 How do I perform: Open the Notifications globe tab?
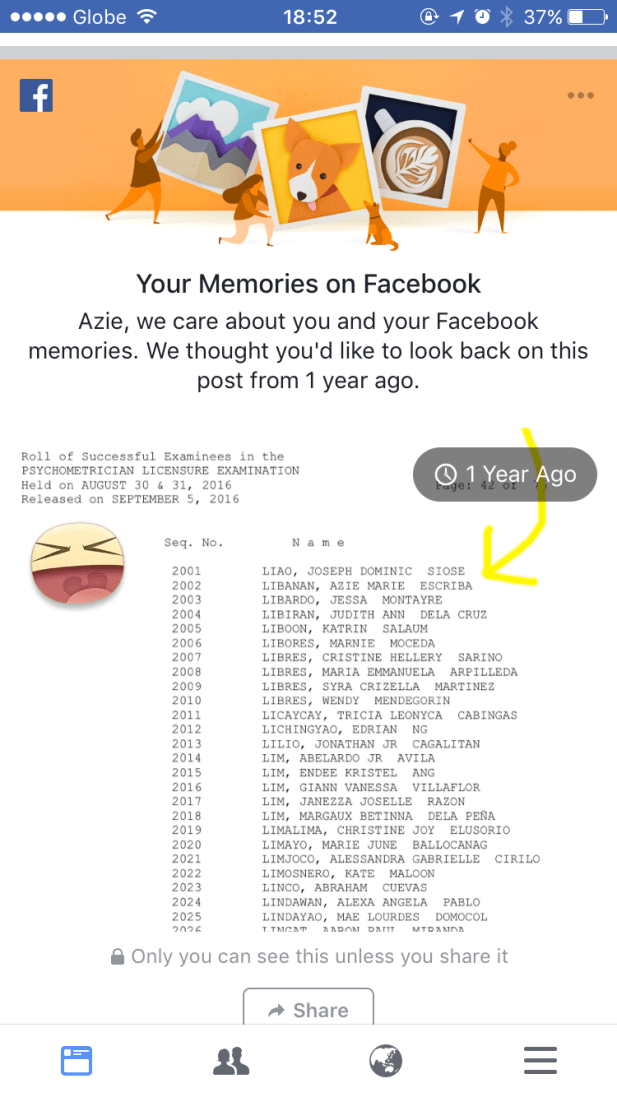click(x=385, y=1060)
